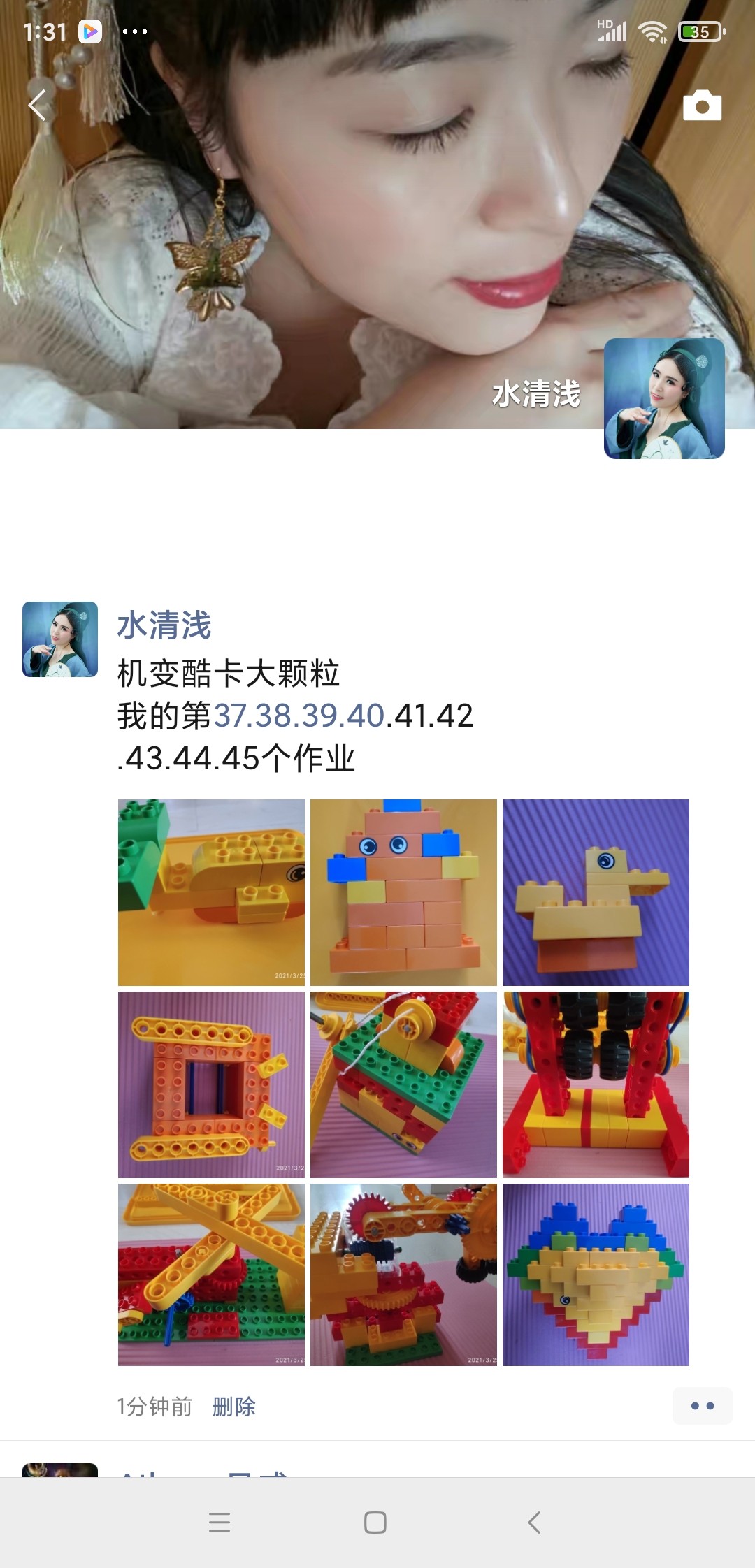Go to the system home screen
This screenshot has width=755, height=1568.
pyautogui.click(x=375, y=1523)
